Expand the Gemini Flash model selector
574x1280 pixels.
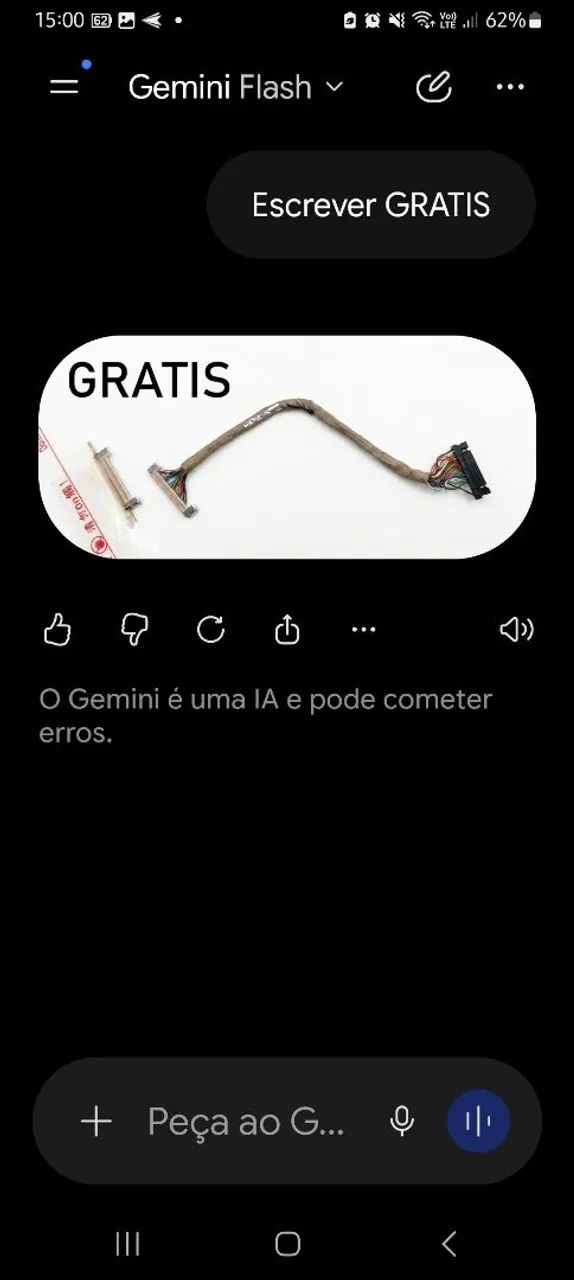tap(236, 87)
